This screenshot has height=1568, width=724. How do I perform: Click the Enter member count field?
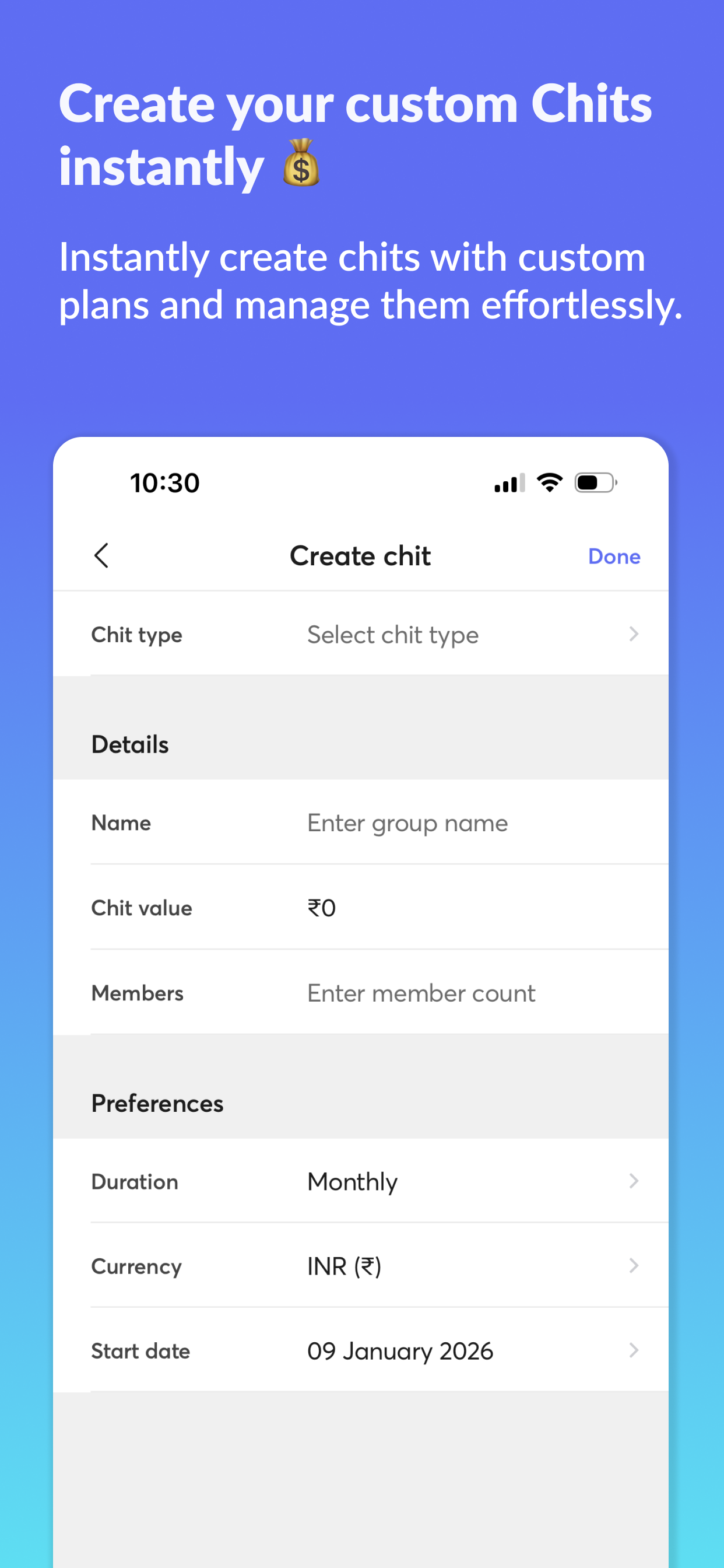(421, 993)
